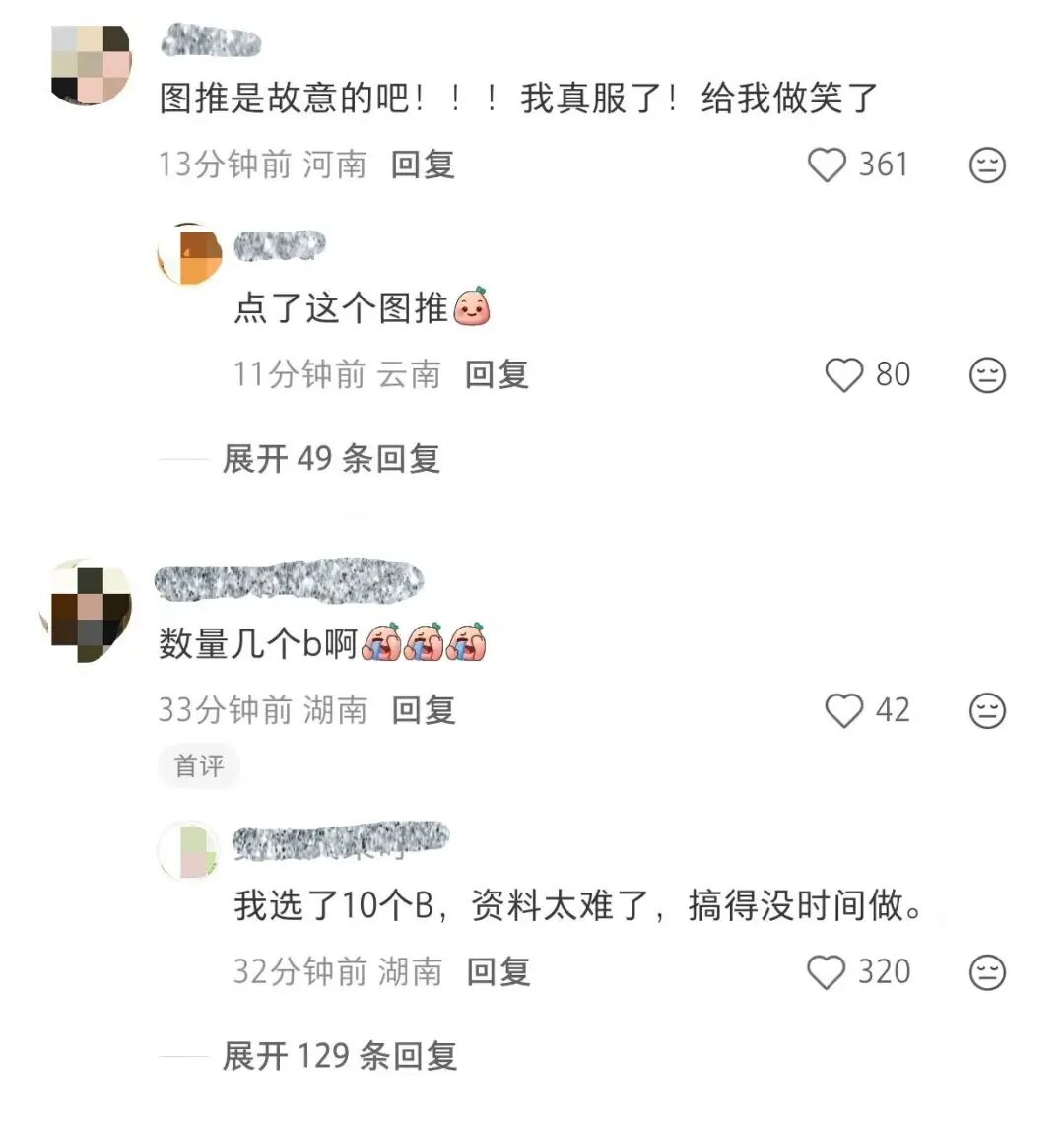Dislike the Henan comment about 图推
This screenshot has width=1064, height=1125.
(987, 165)
